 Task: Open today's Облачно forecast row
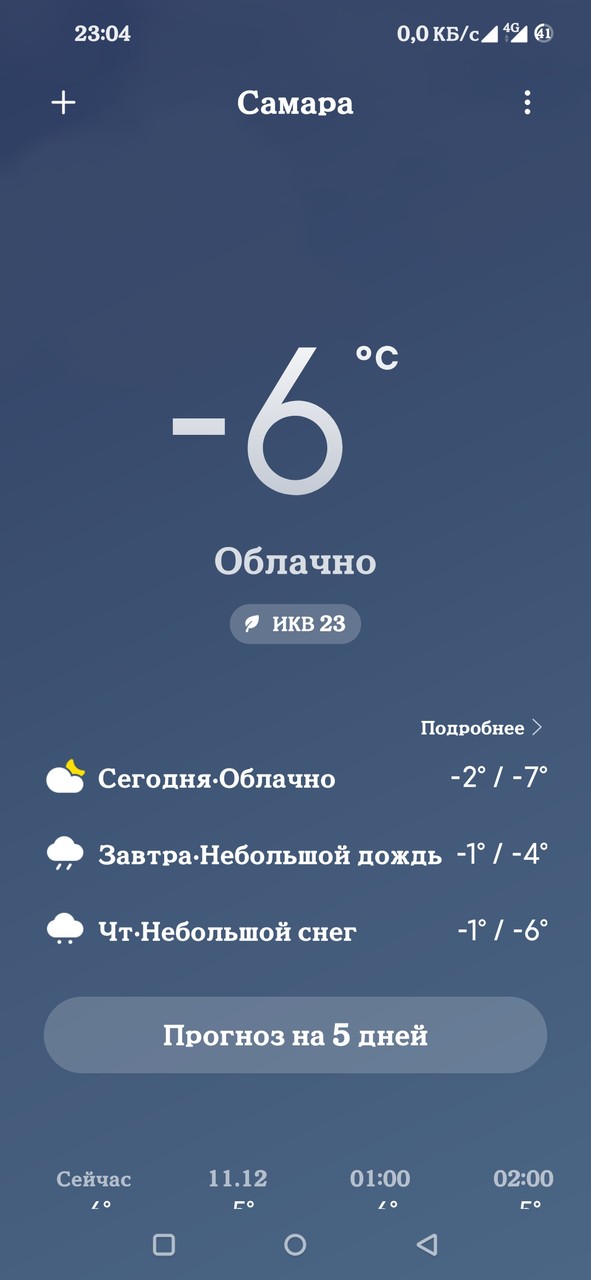[x=296, y=778]
